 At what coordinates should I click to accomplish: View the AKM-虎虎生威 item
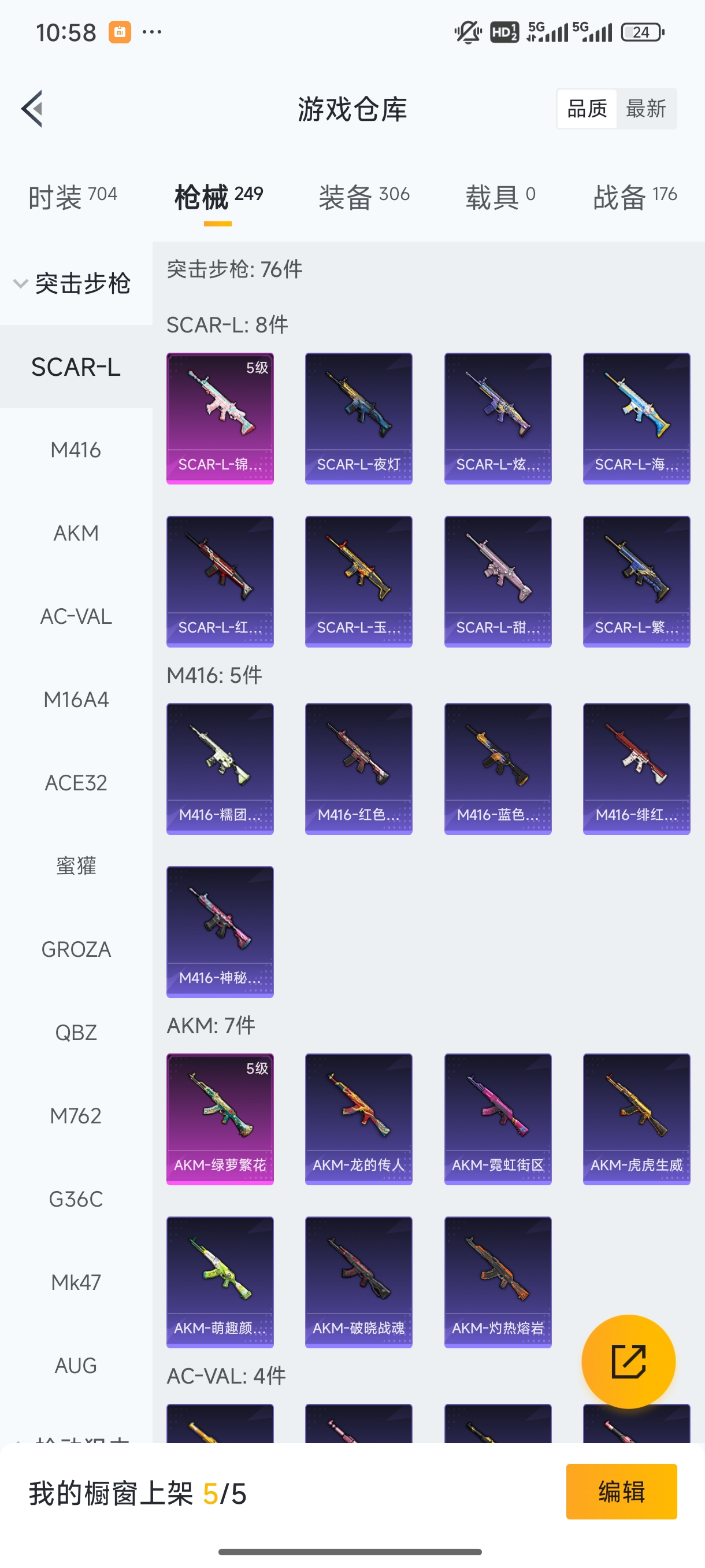636,1119
